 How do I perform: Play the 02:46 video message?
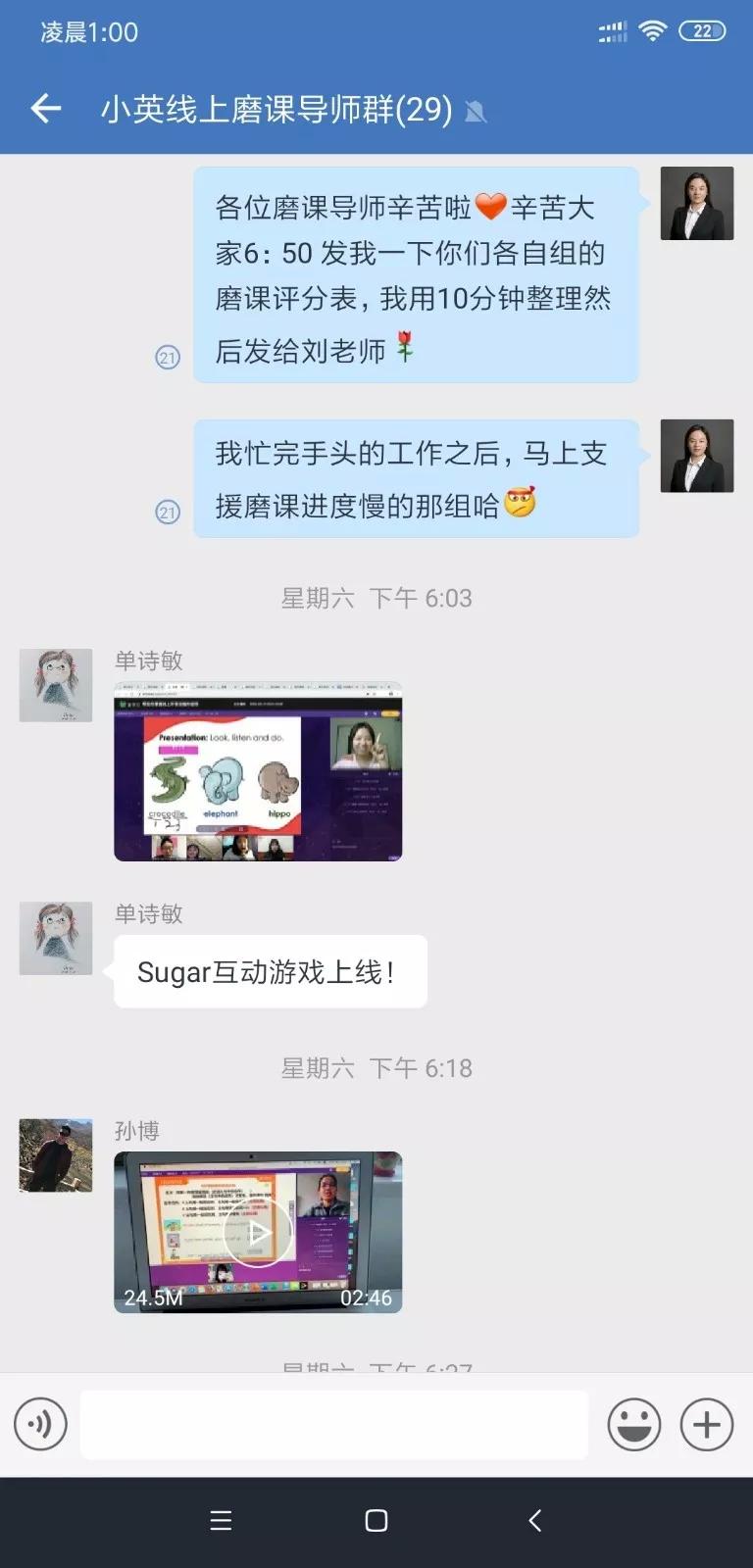258,1232
